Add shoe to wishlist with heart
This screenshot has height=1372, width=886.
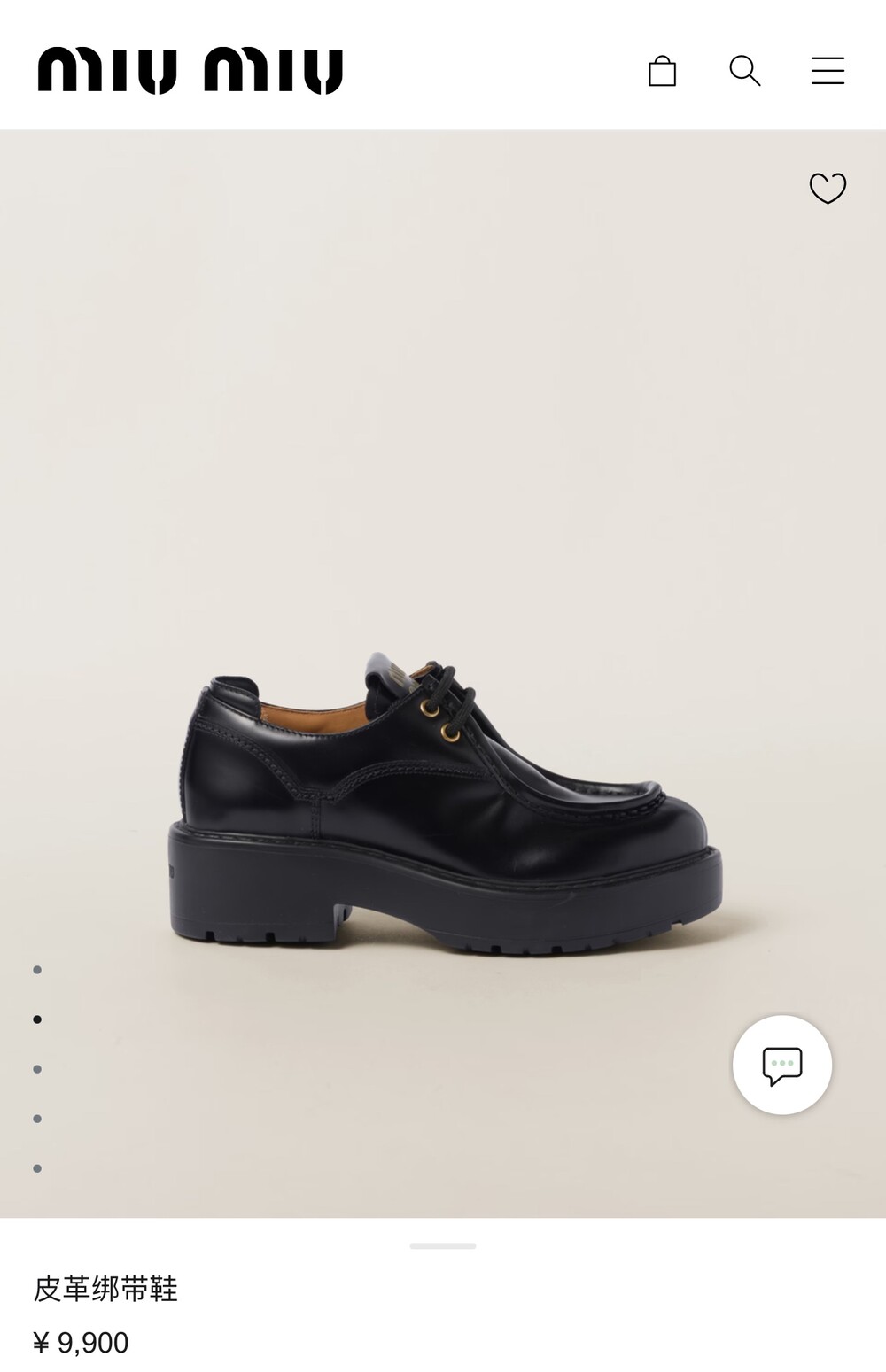(828, 188)
